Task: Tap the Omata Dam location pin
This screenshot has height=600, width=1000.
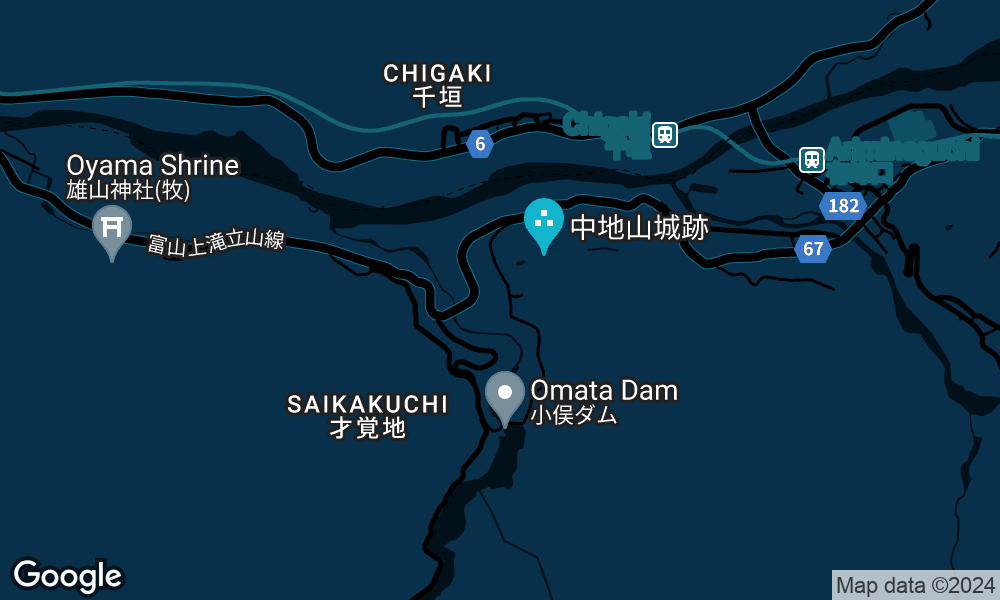Action: click(x=505, y=393)
